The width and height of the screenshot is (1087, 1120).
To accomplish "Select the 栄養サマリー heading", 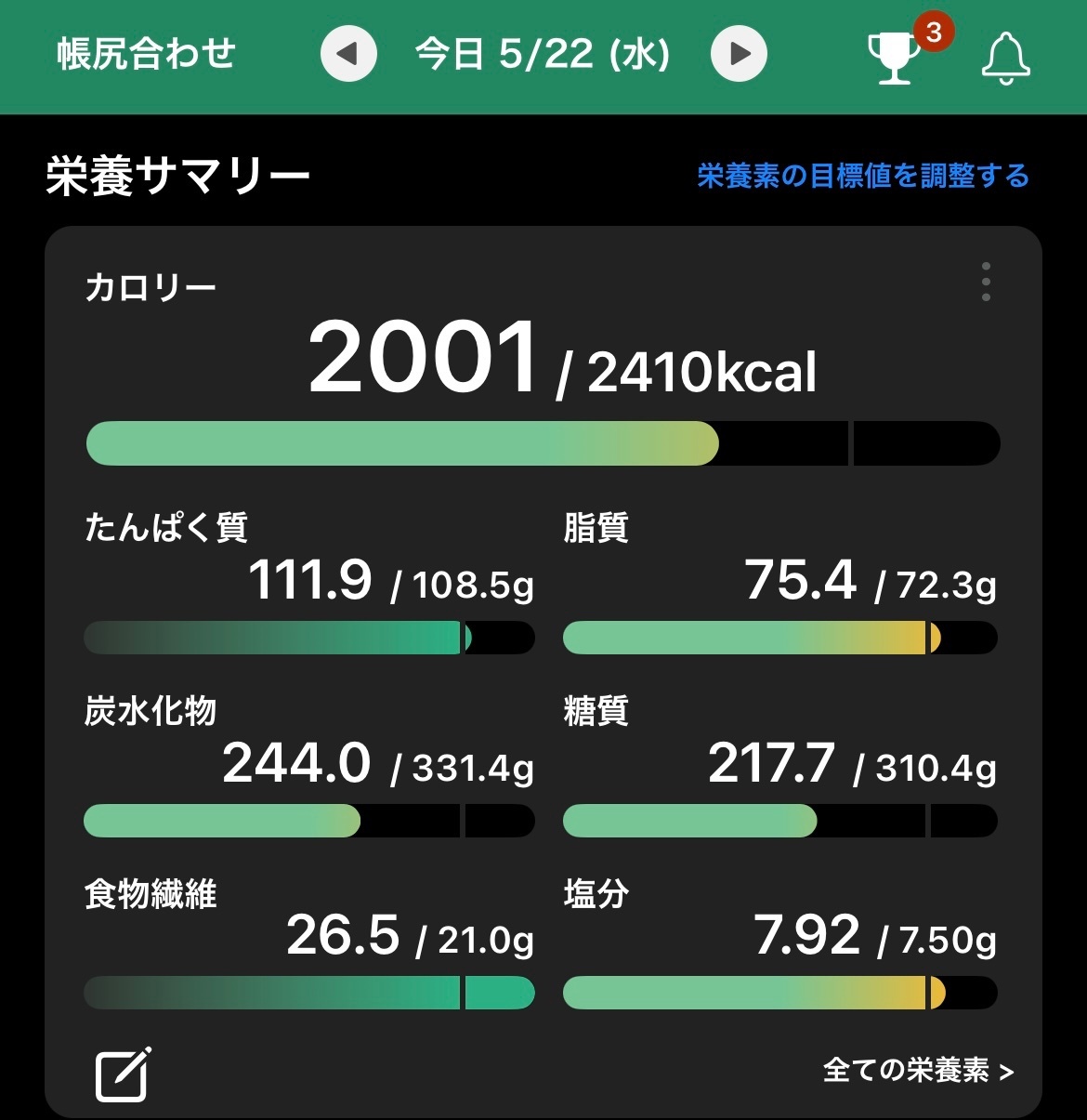I will tap(177, 173).
